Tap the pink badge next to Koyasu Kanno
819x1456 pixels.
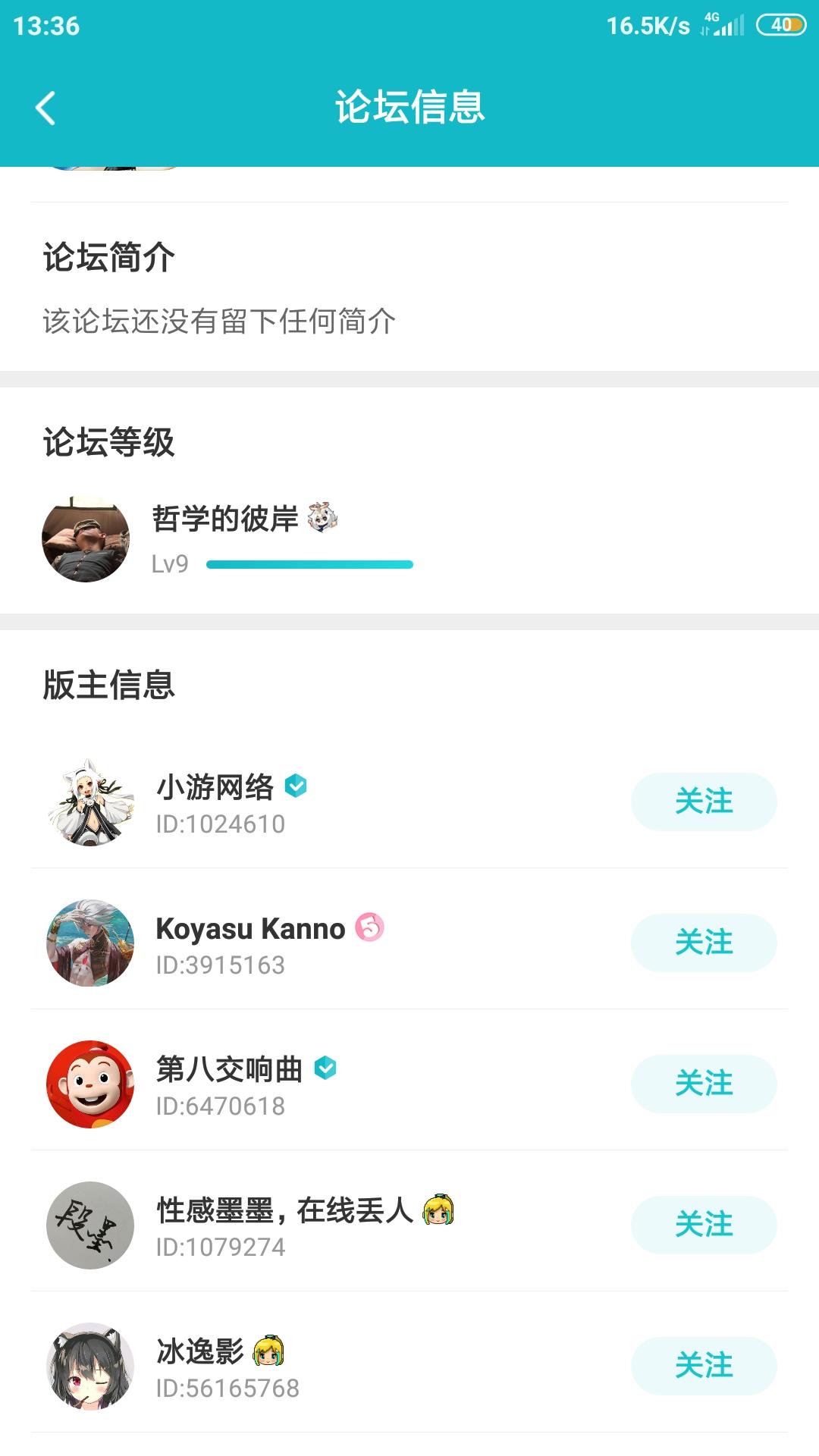tap(369, 928)
